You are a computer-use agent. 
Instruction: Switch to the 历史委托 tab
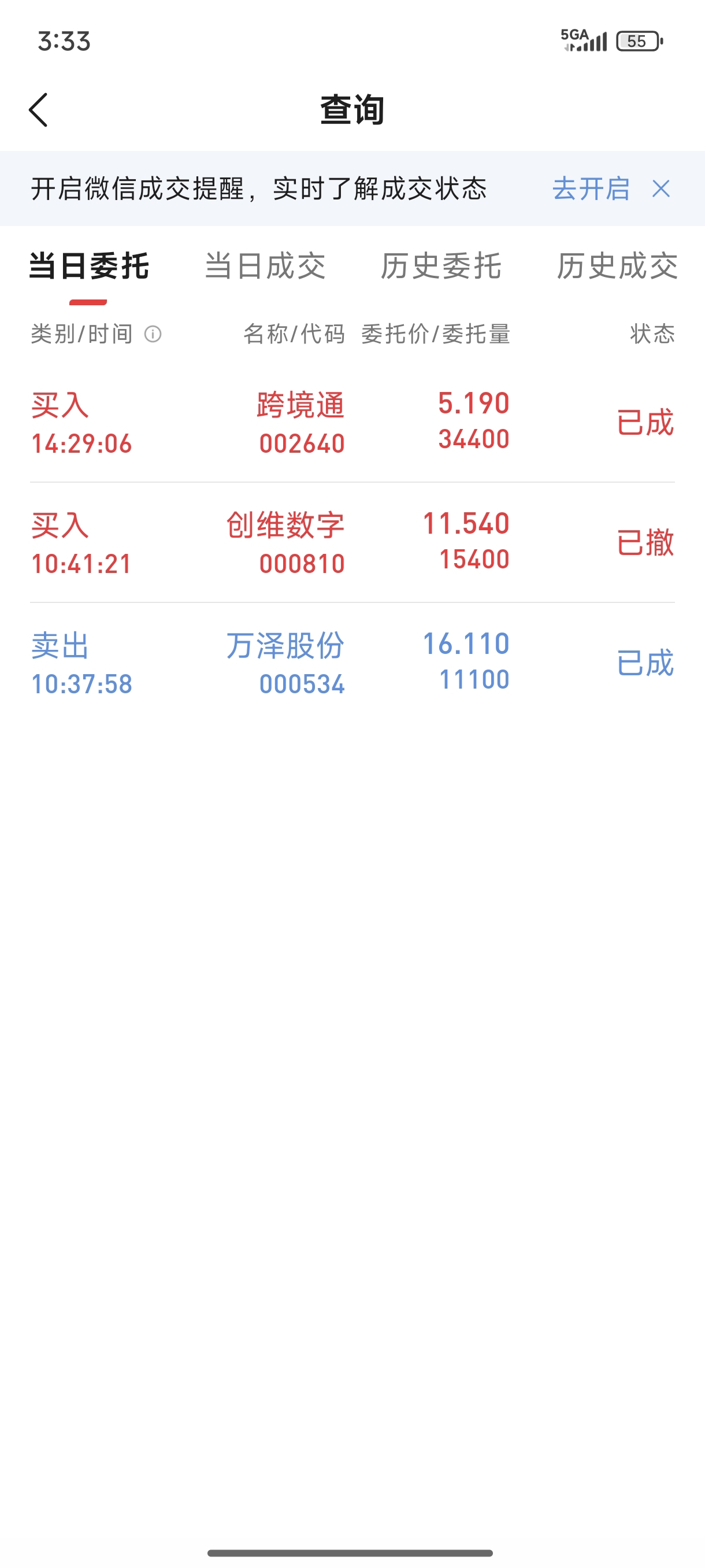[441, 266]
